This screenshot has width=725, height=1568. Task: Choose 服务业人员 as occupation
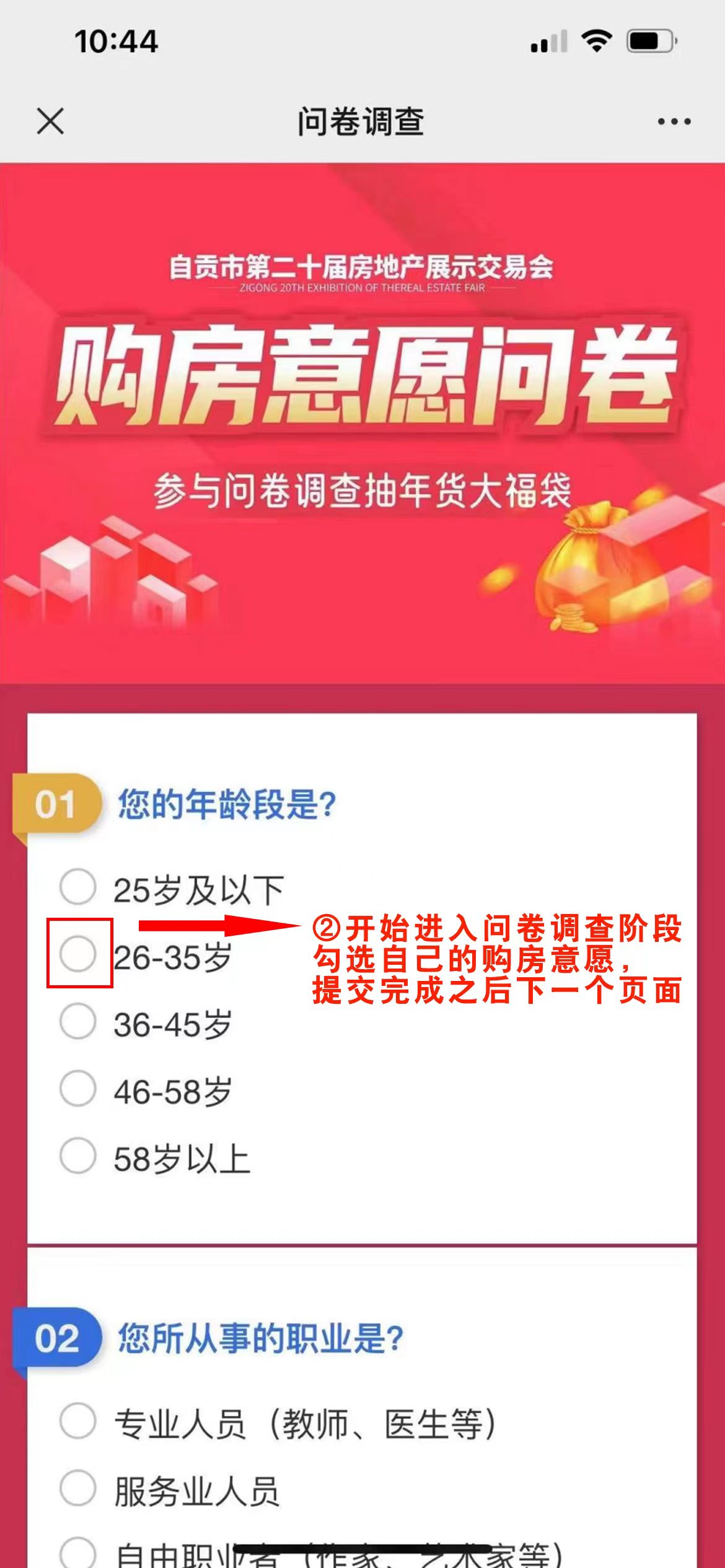[x=78, y=1488]
